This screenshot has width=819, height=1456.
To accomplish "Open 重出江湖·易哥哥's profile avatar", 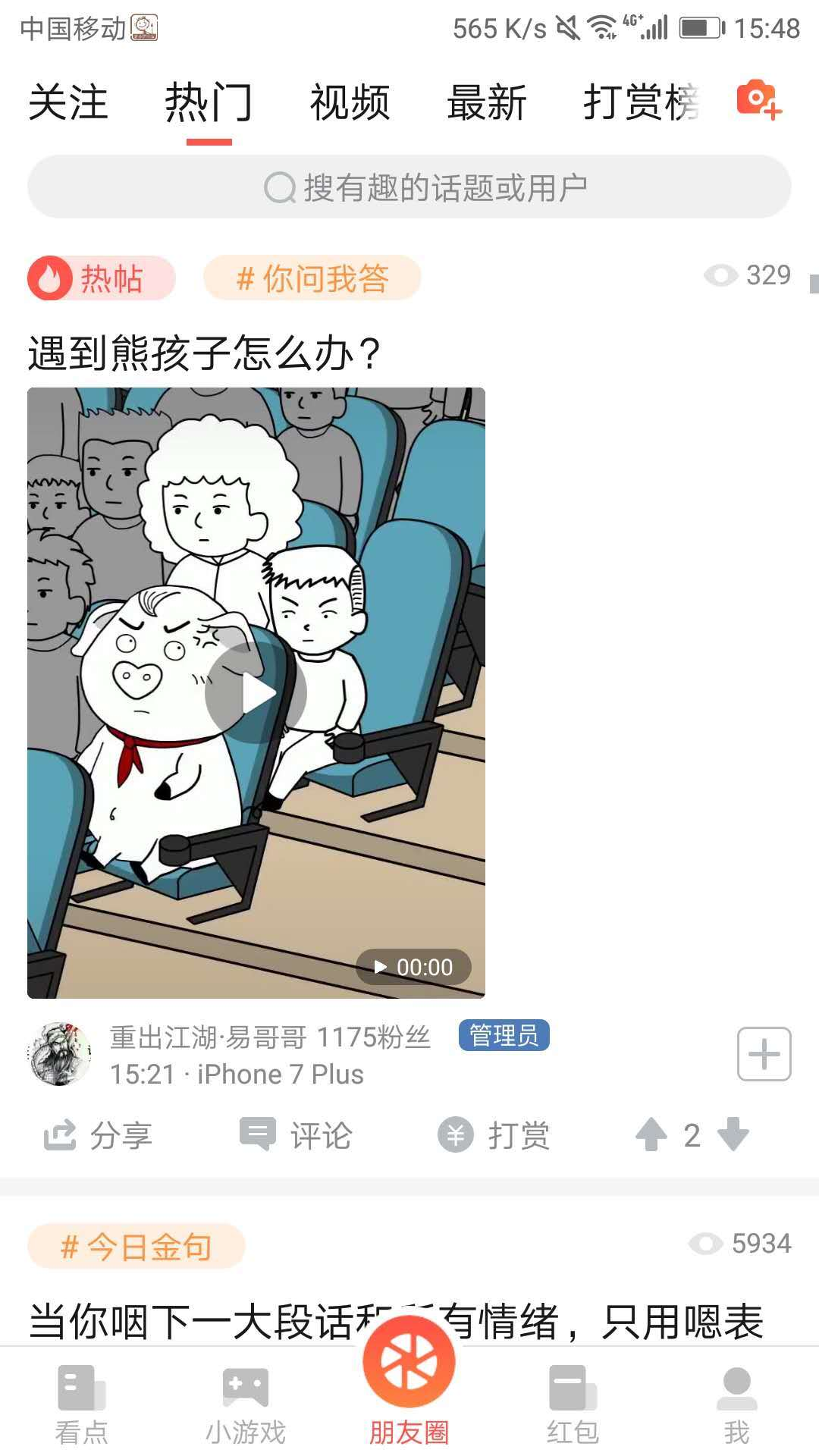I will (x=59, y=1054).
